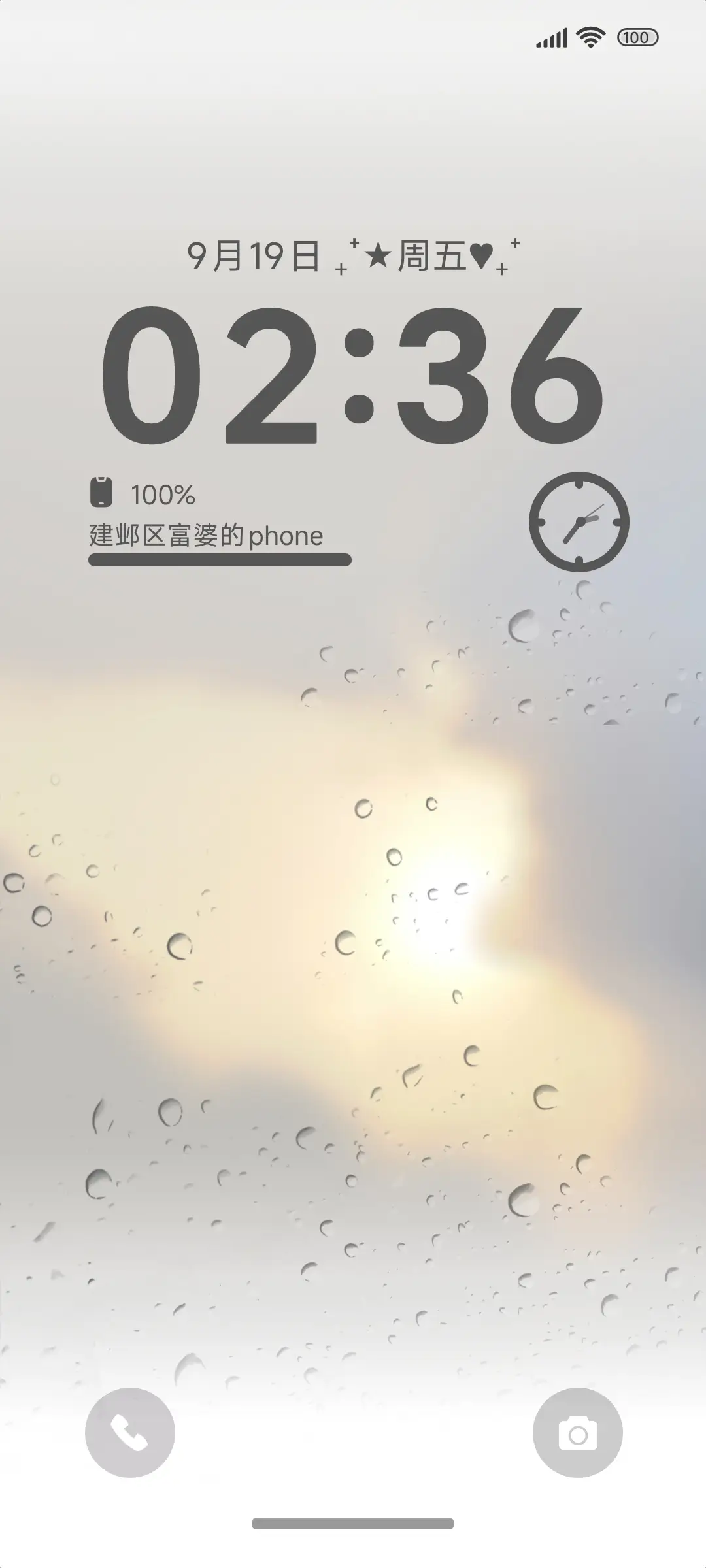This screenshot has width=706, height=1568.
Task: Tap the charging progress bar under device name
Action: (x=220, y=559)
